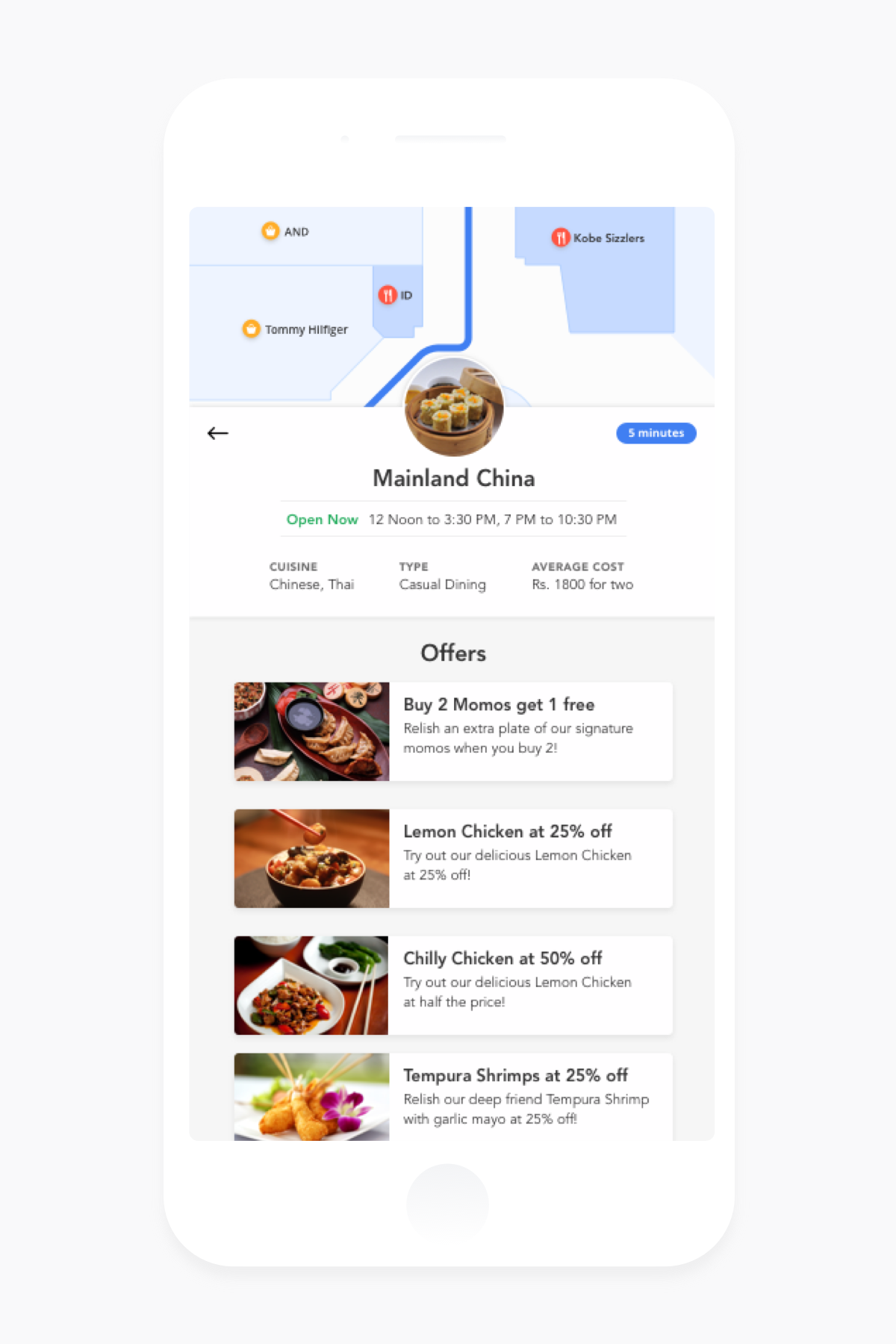Select the ID restaurant pin

[x=388, y=295]
